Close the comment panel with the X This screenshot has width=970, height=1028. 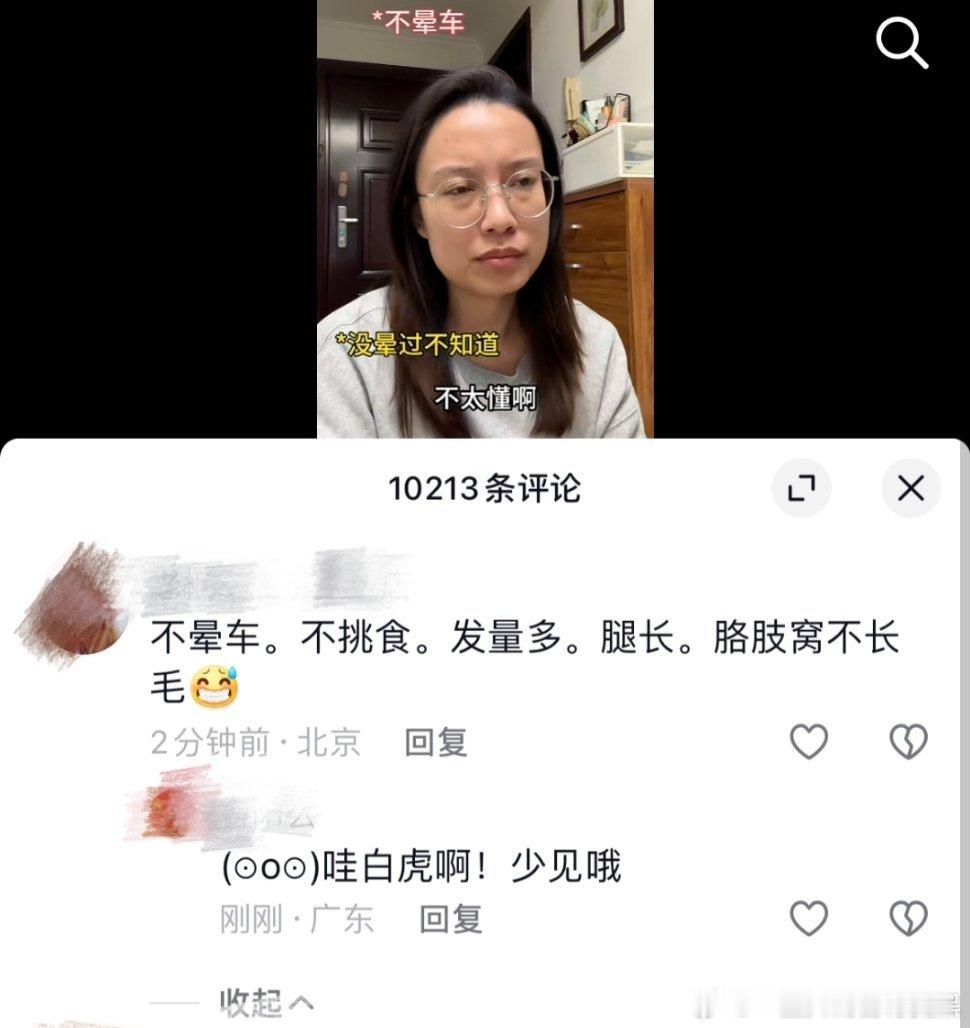tap(910, 489)
